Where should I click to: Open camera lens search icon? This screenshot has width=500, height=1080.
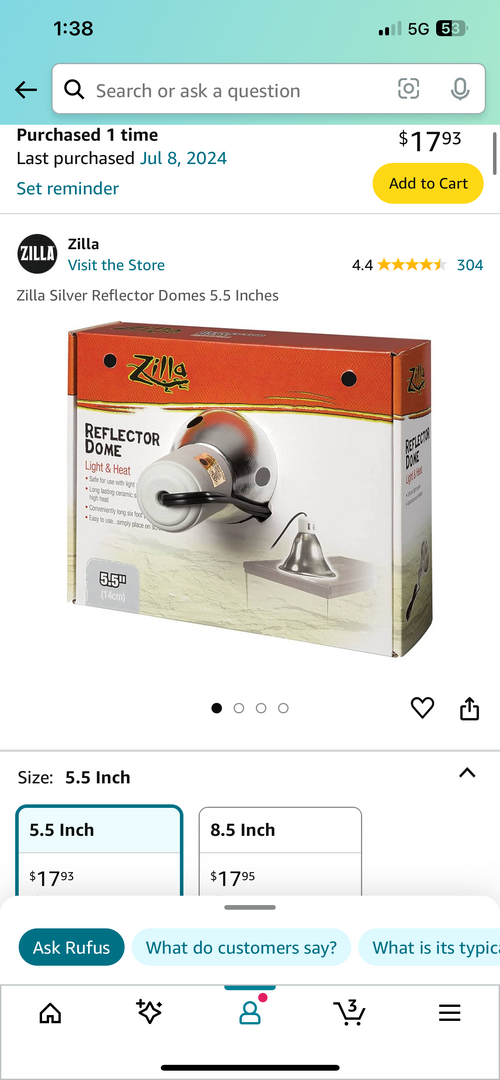(x=408, y=89)
